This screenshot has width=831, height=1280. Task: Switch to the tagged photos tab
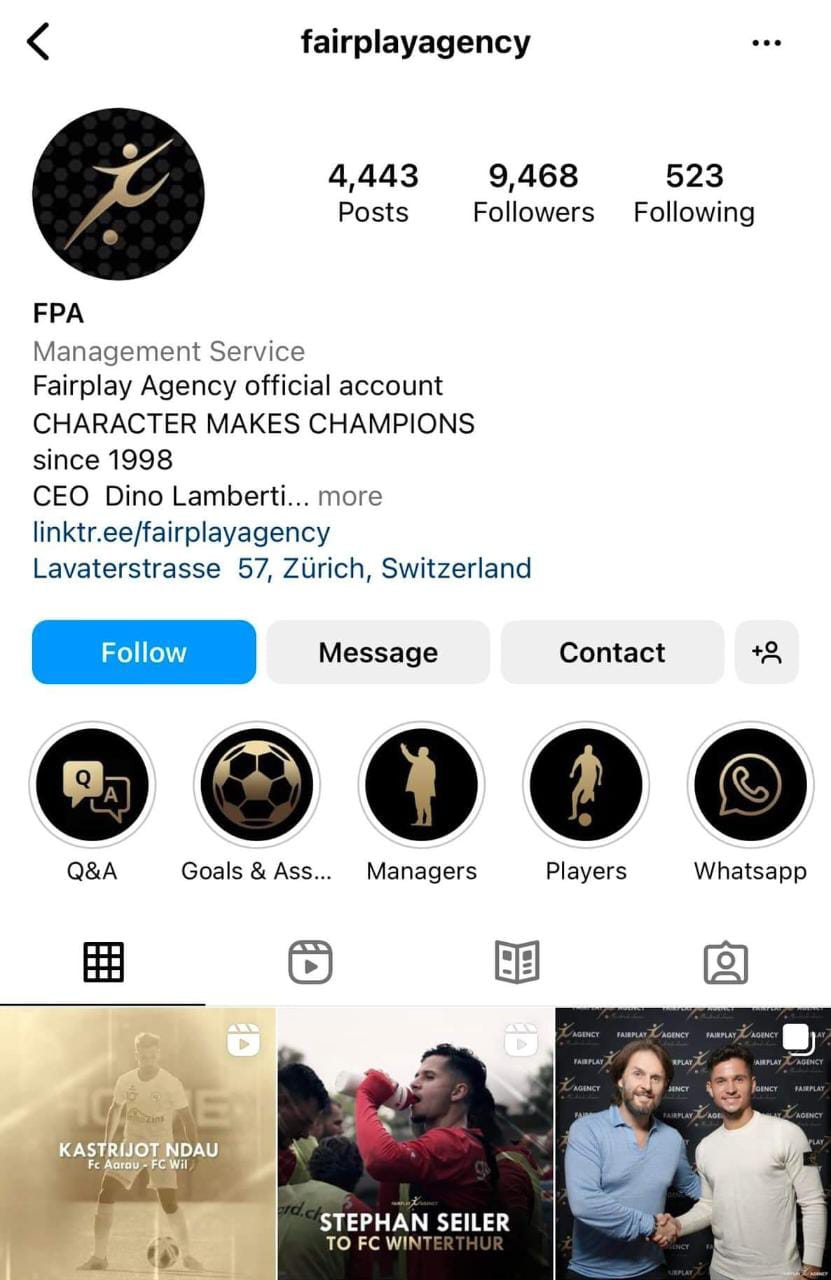tap(726, 962)
